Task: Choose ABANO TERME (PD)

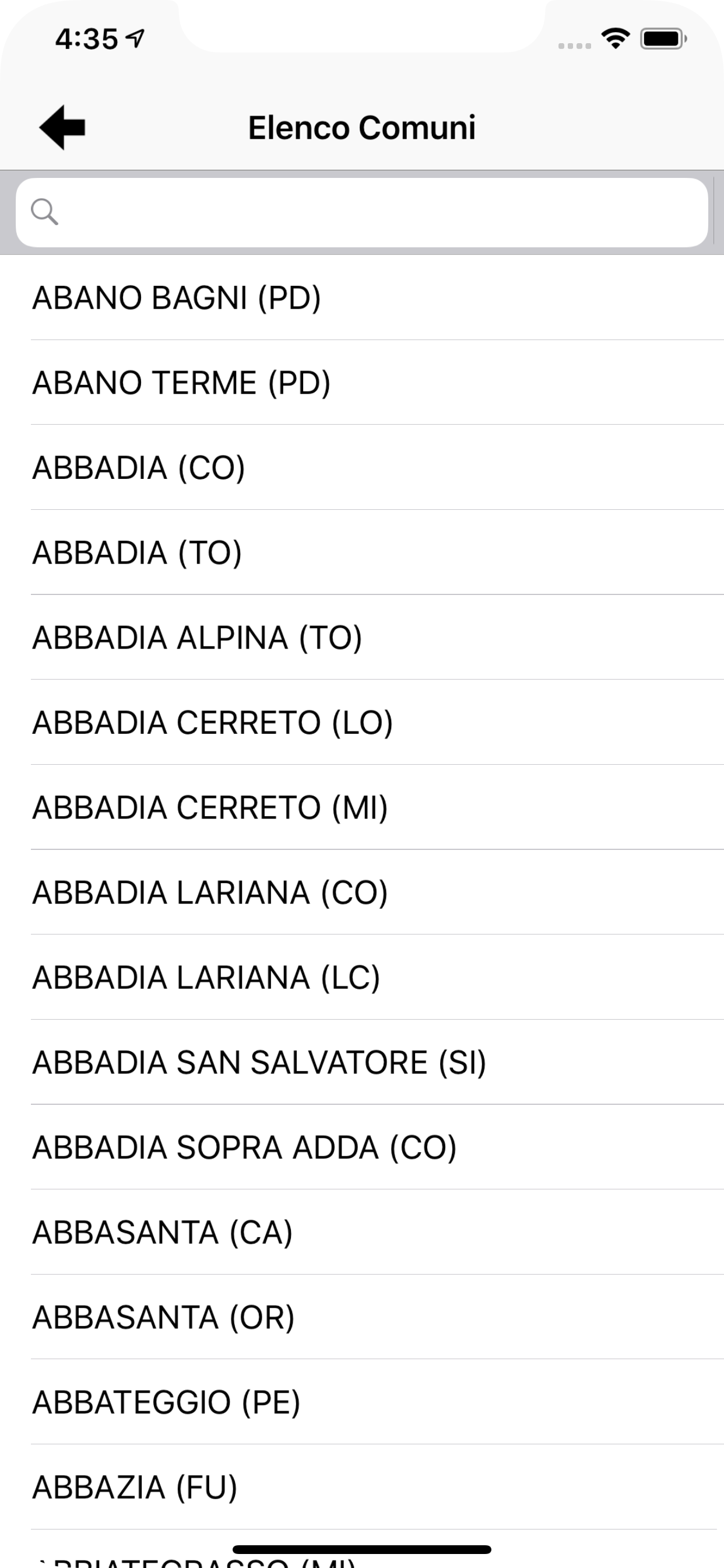Action: pyautogui.click(x=362, y=383)
